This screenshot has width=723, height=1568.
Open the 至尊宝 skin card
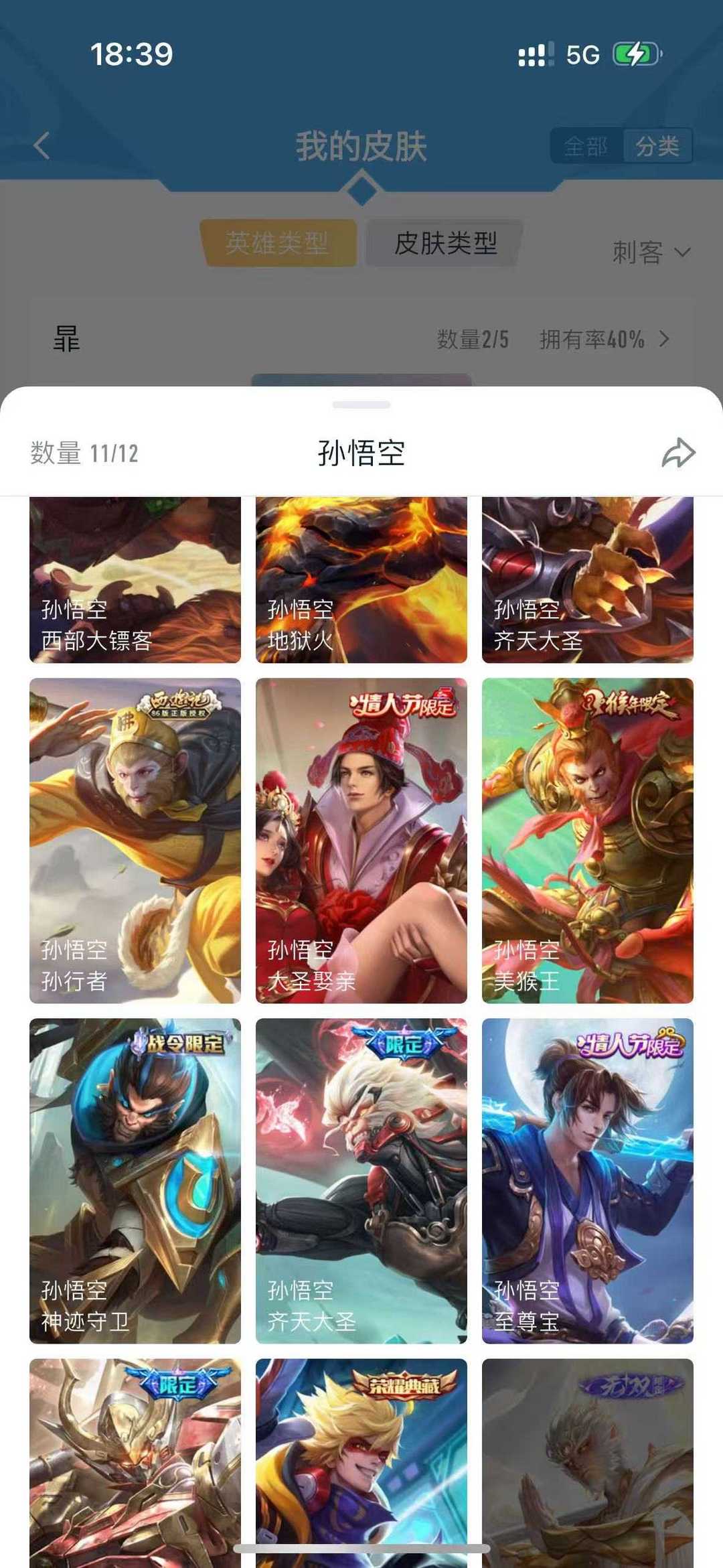coord(587,1180)
